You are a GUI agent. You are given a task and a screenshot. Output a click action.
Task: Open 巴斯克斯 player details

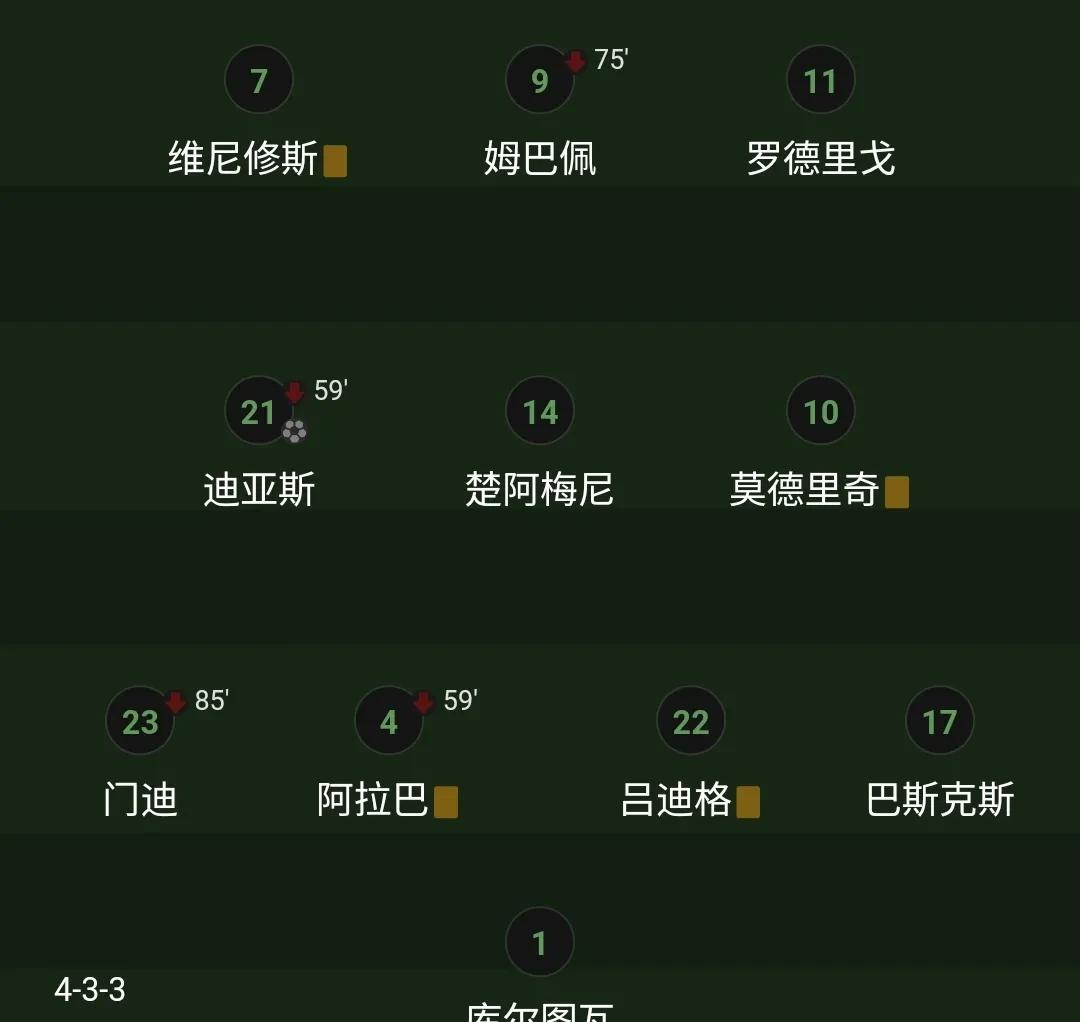(939, 721)
